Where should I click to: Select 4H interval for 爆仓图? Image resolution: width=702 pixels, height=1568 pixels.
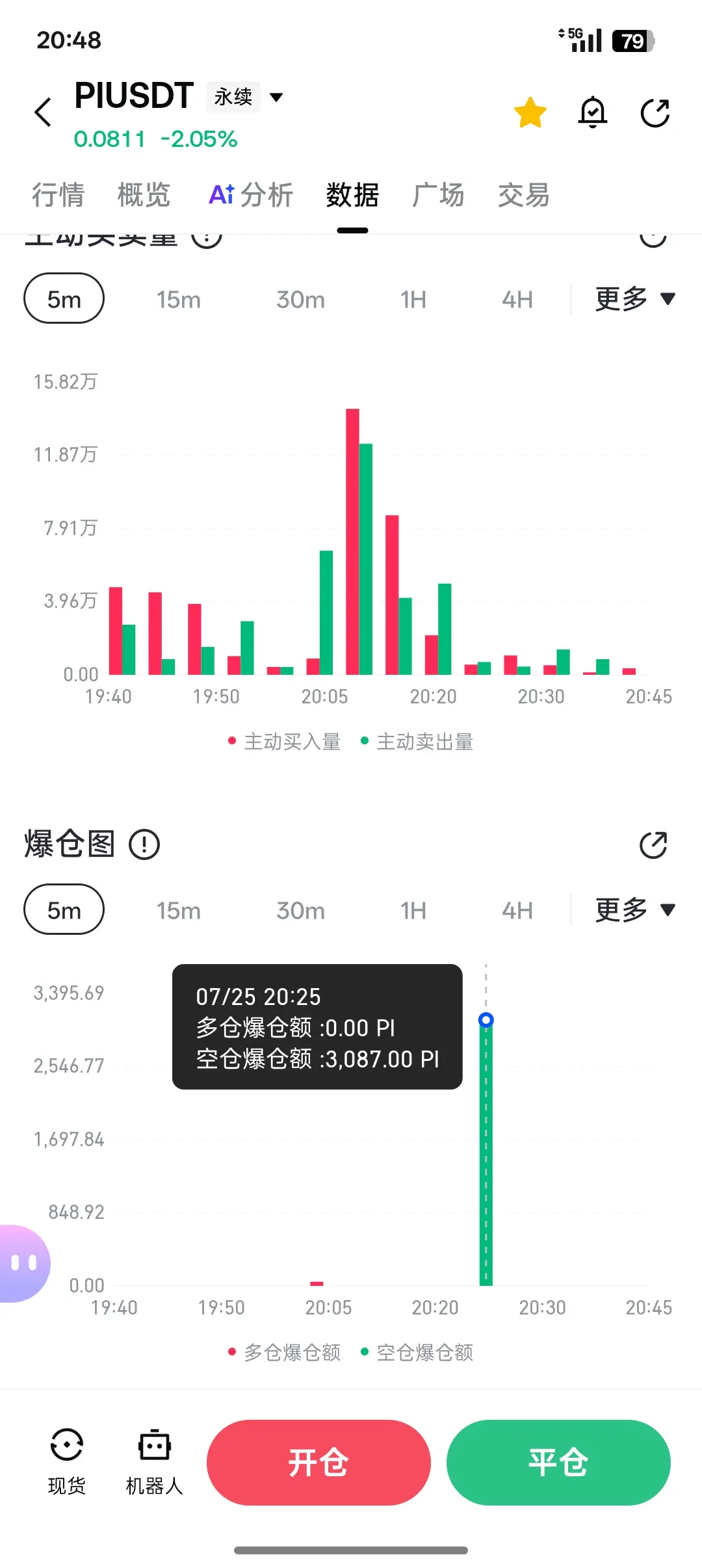pyautogui.click(x=517, y=910)
